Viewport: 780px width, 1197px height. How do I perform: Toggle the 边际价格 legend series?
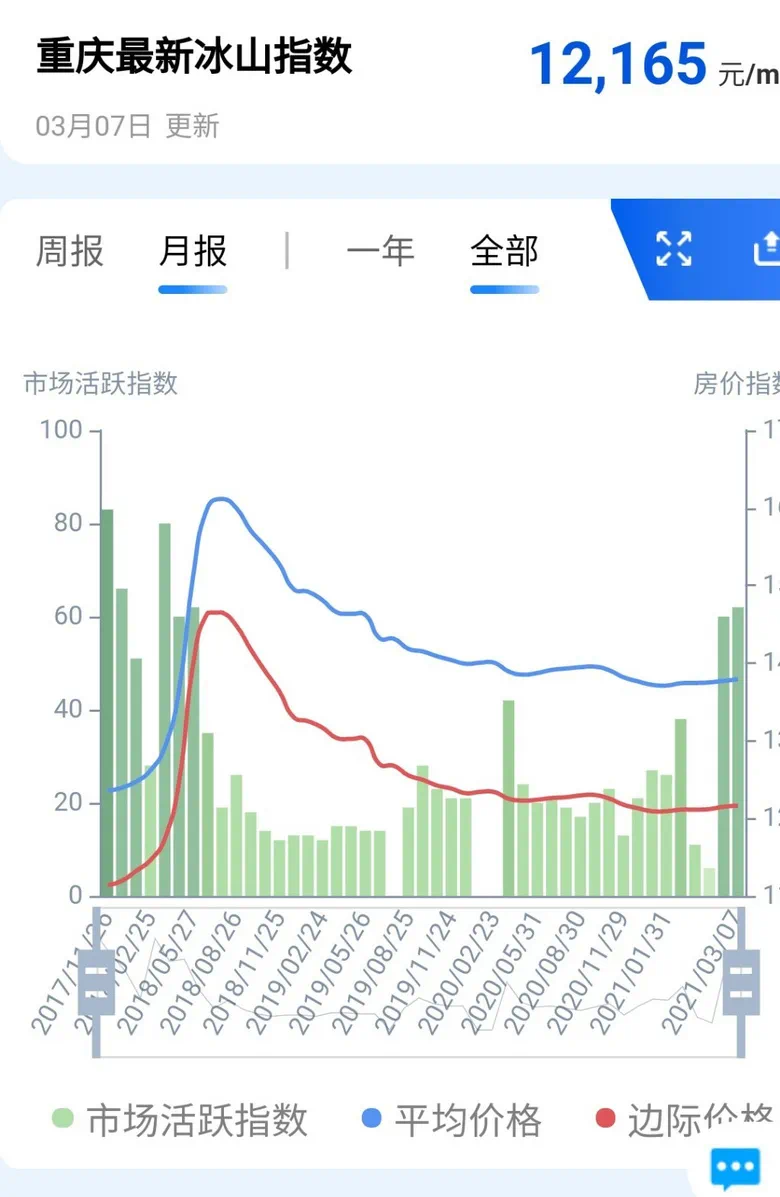coord(685,1120)
